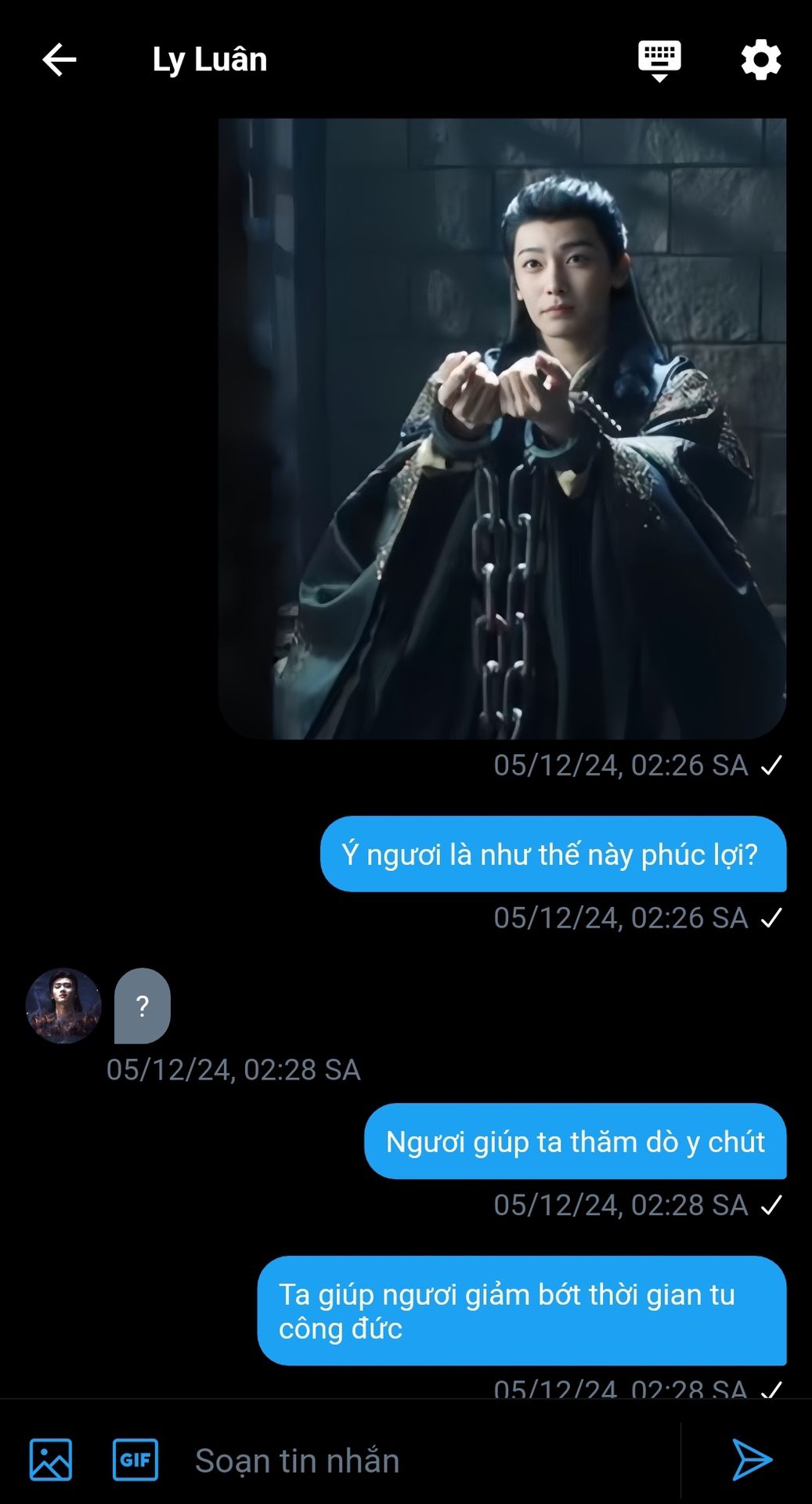
Task: Hide the keyboard with the keyboard icon
Action: 659,60
